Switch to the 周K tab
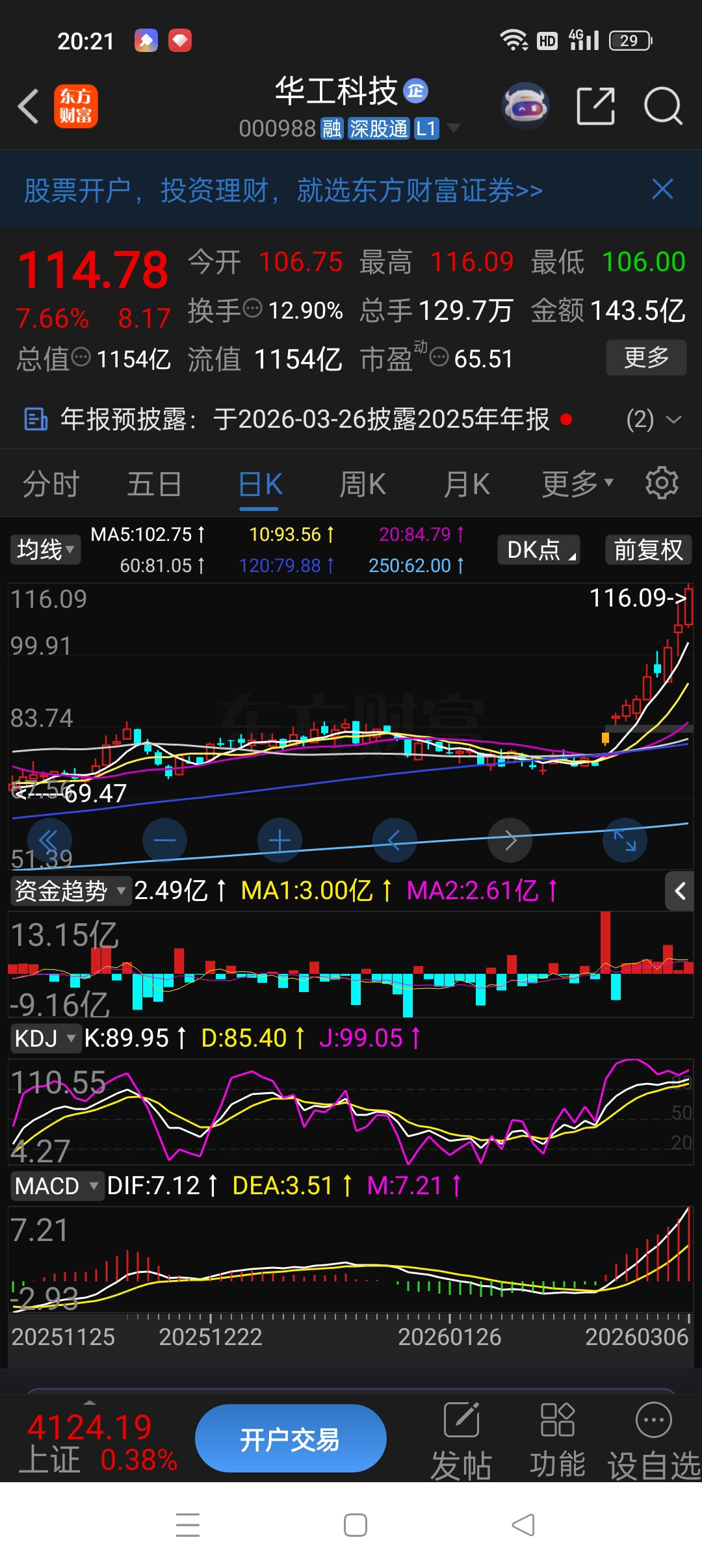This screenshot has height=1568, width=702. pos(363,484)
